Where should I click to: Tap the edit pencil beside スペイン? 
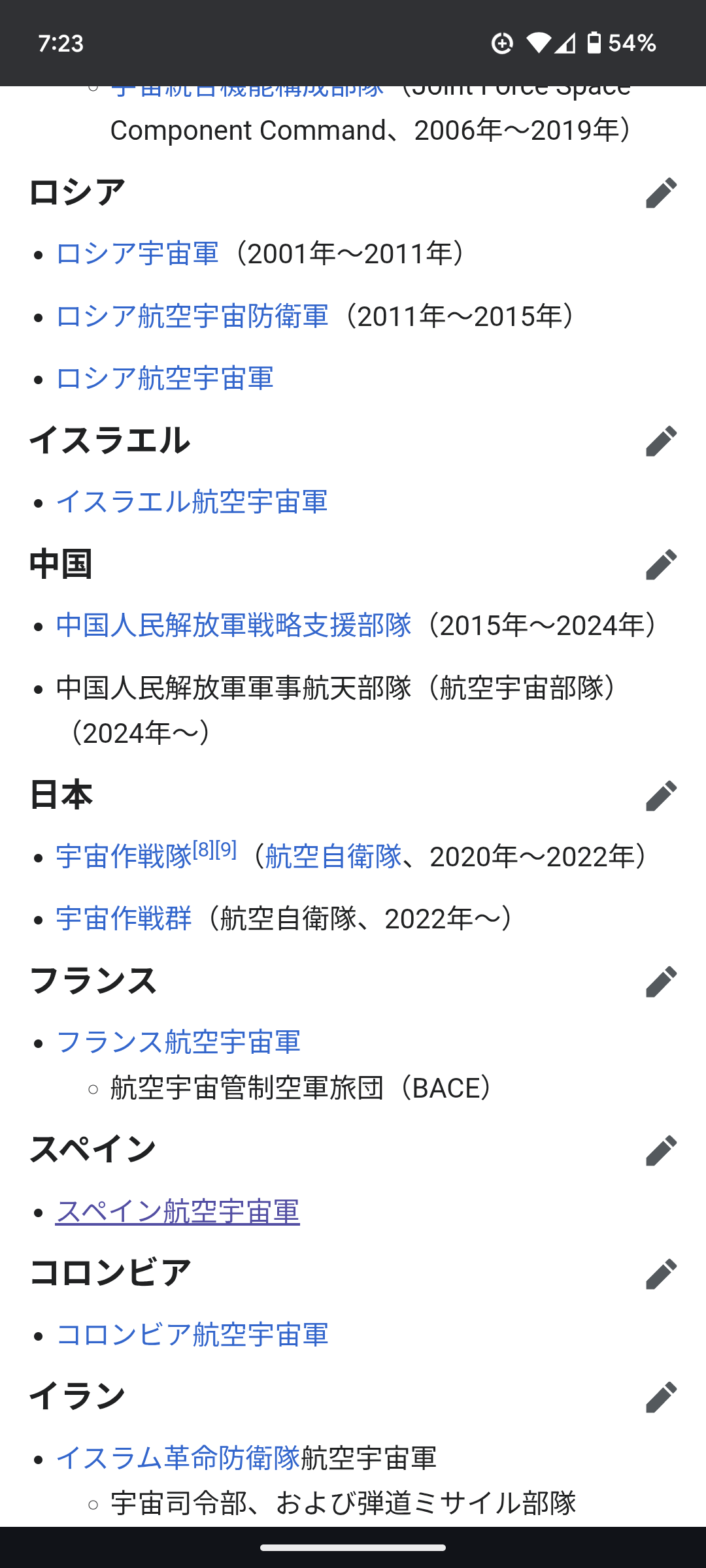[661, 1150]
